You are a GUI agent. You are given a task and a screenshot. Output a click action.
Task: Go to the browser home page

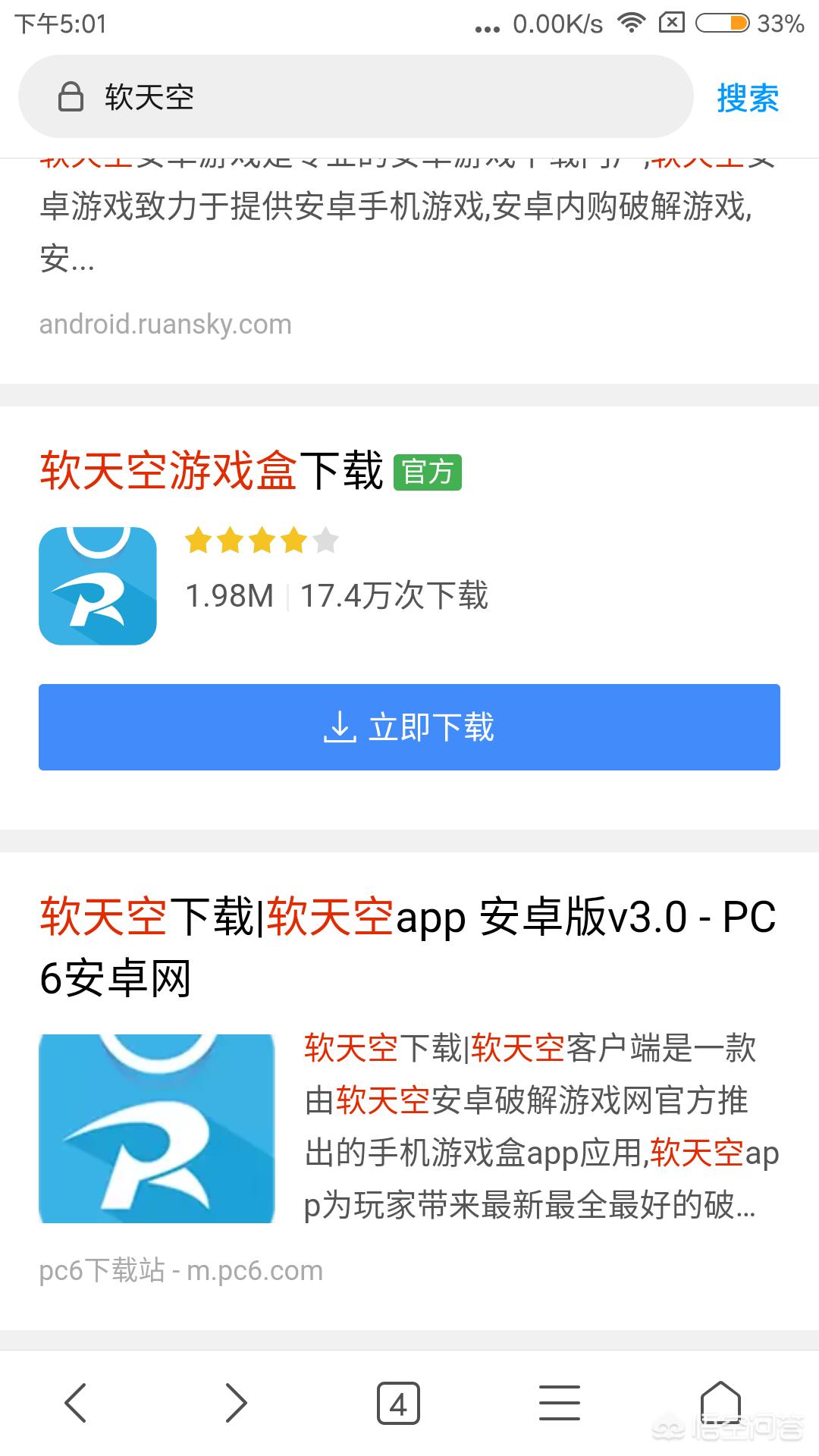point(720,1403)
